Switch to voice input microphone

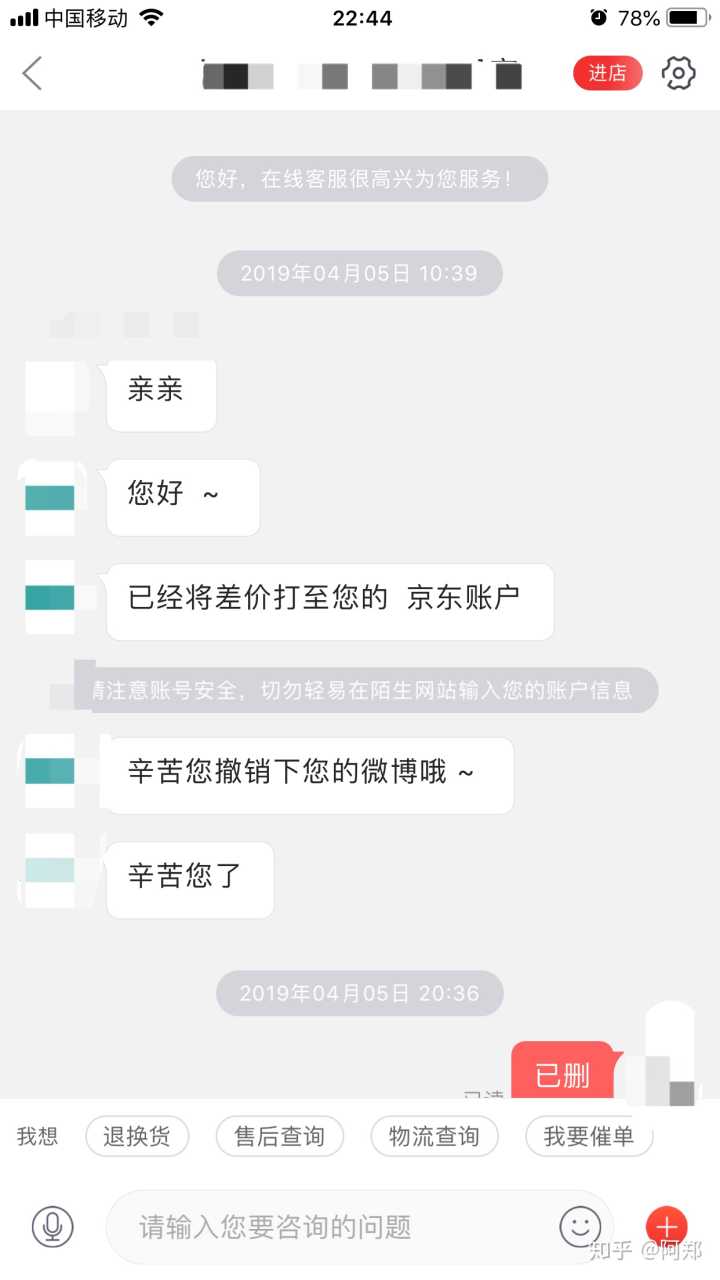(x=53, y=1226)
